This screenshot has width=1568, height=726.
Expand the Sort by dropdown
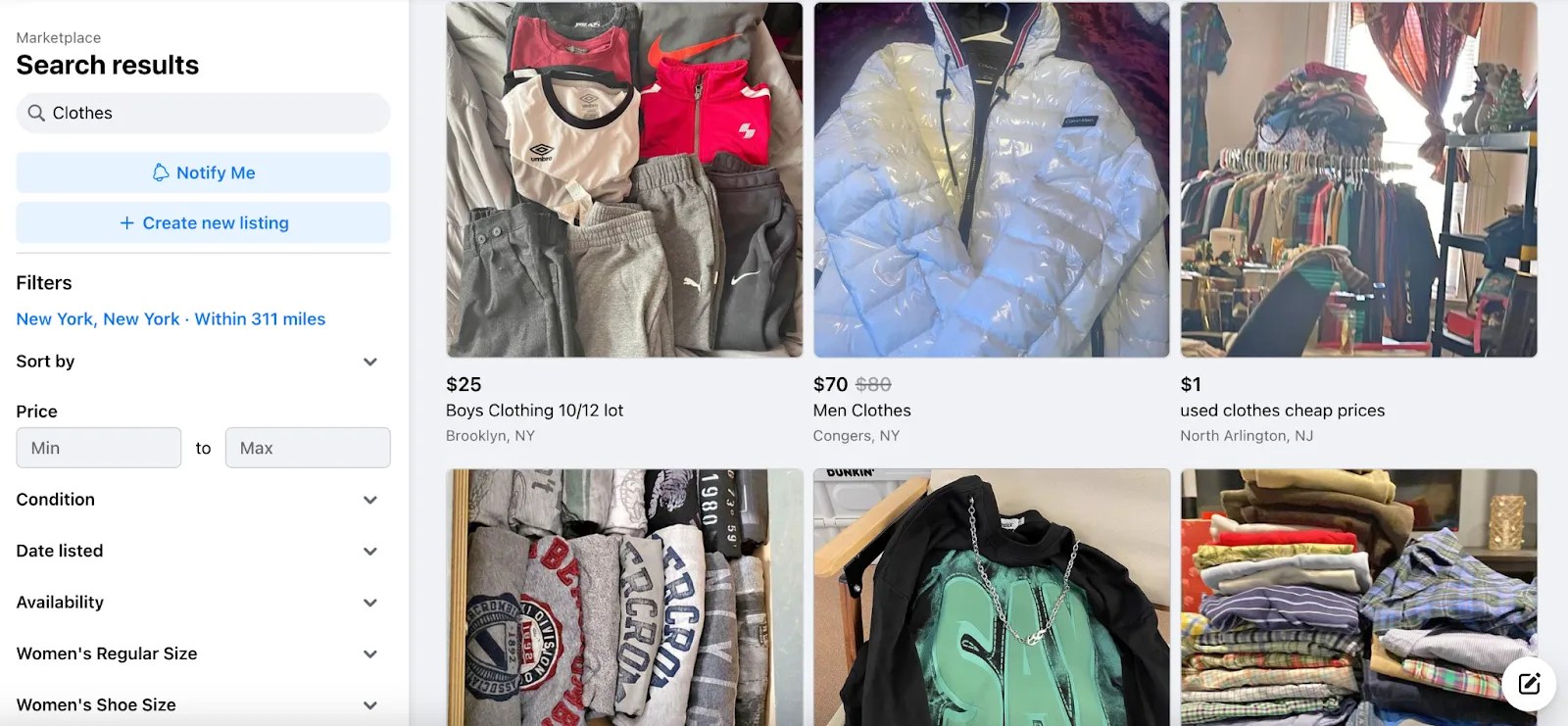pyautogui.click(x=369, y=362)
